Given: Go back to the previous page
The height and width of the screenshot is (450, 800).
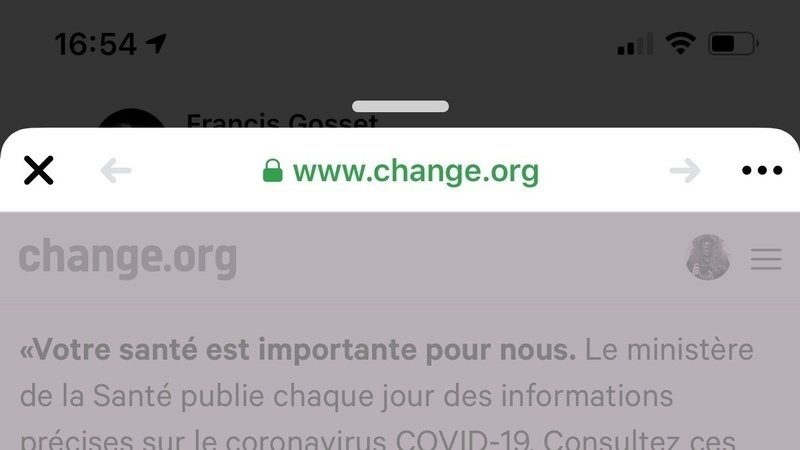Looking at the screenshot, I should [116, 171].
